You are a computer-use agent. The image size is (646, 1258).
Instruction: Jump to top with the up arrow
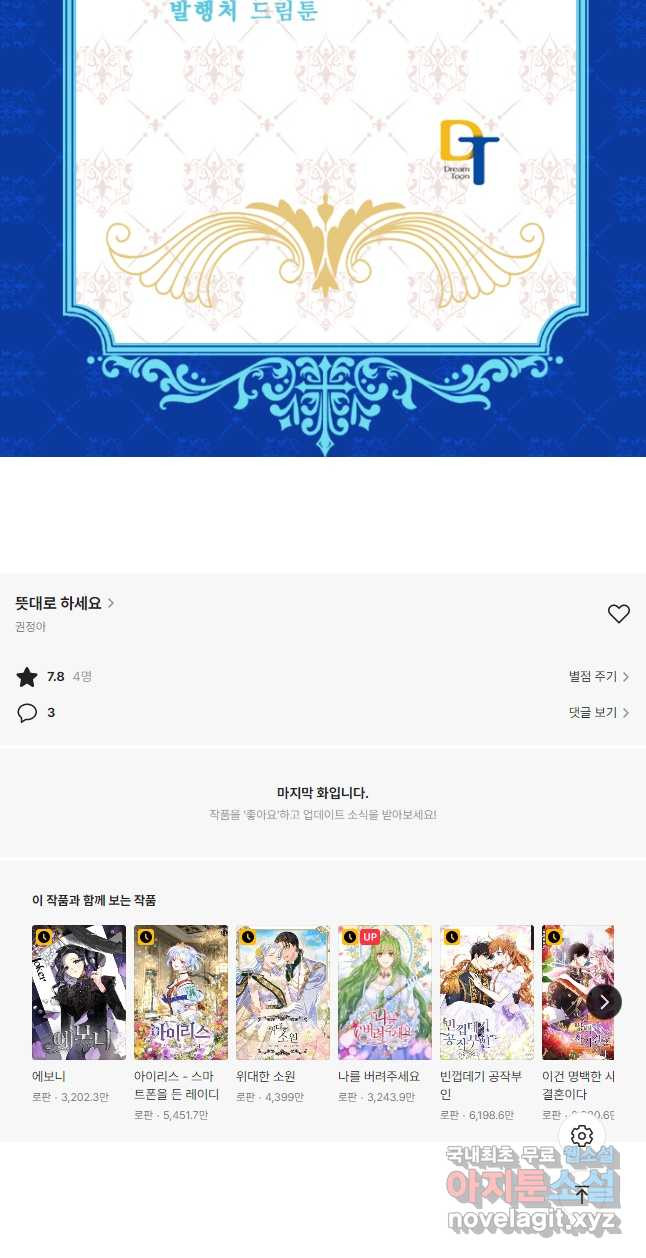(582, 1194)
